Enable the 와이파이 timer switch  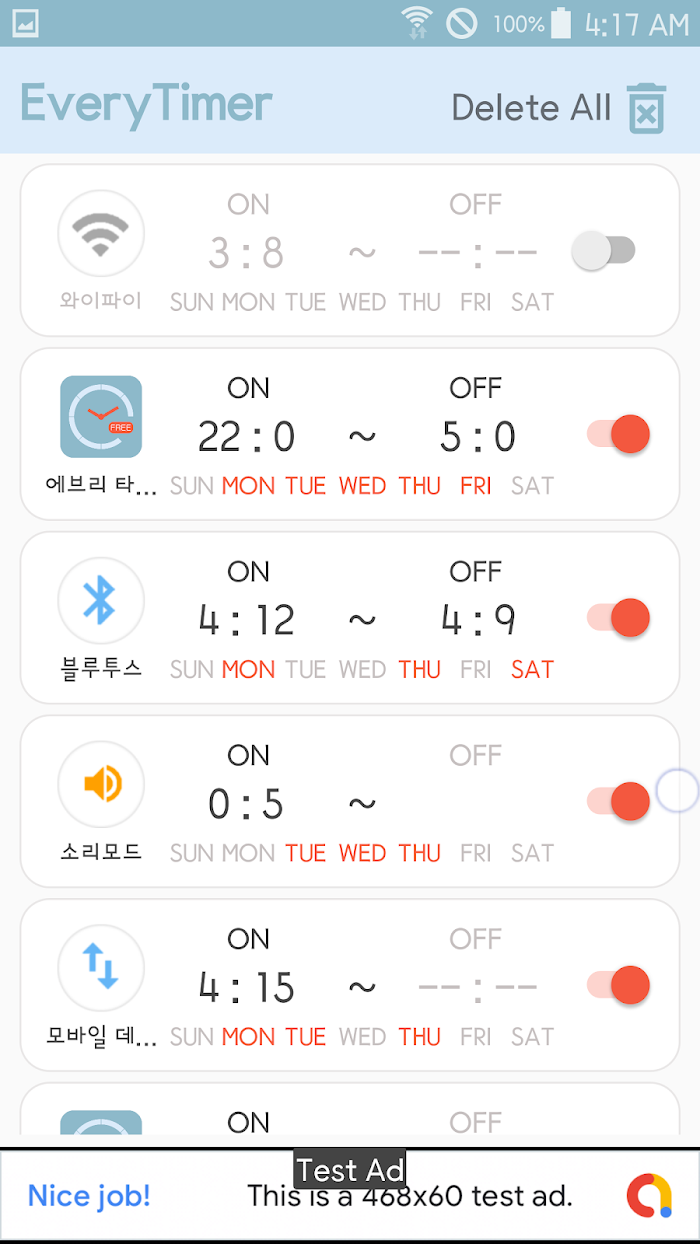(604, 250)
